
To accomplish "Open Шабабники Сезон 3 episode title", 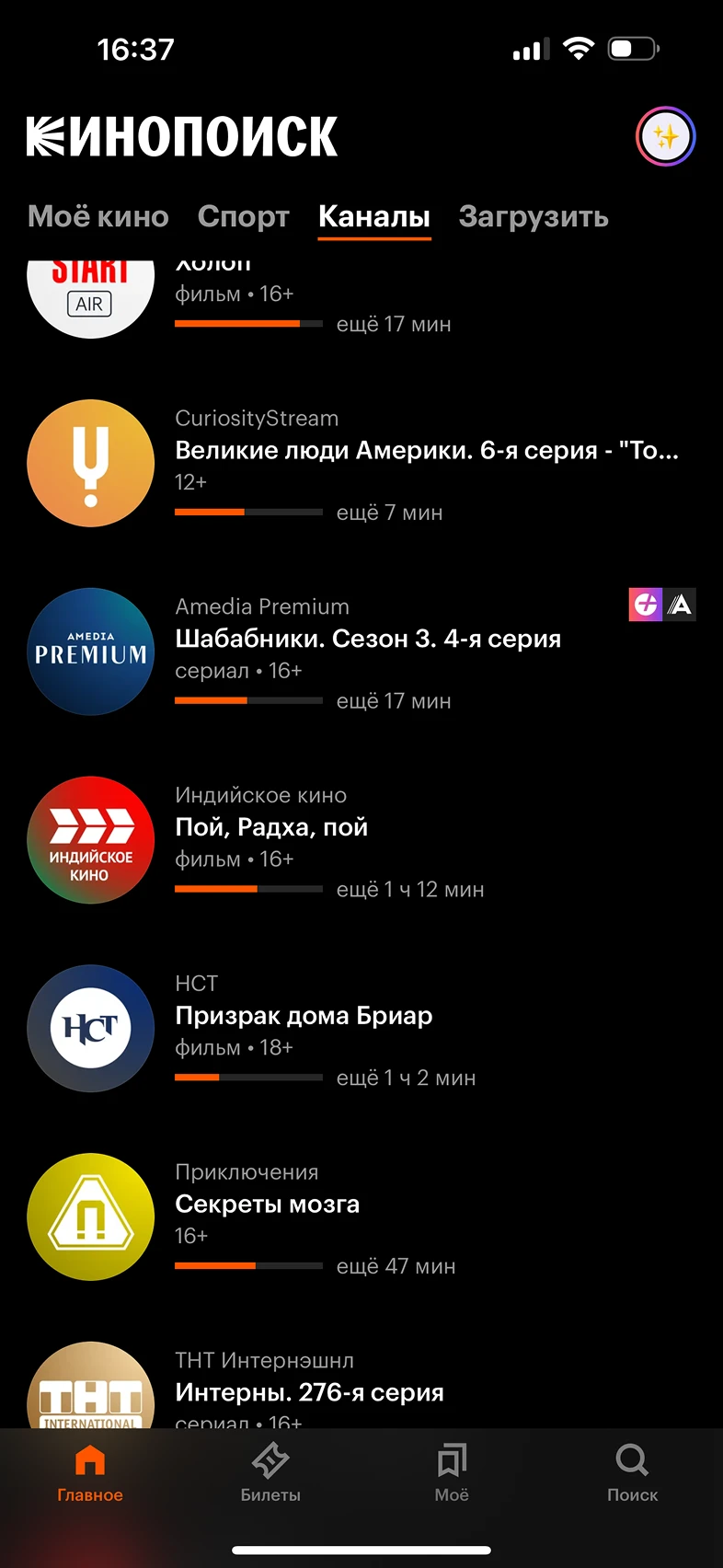I will click(368, 639).
